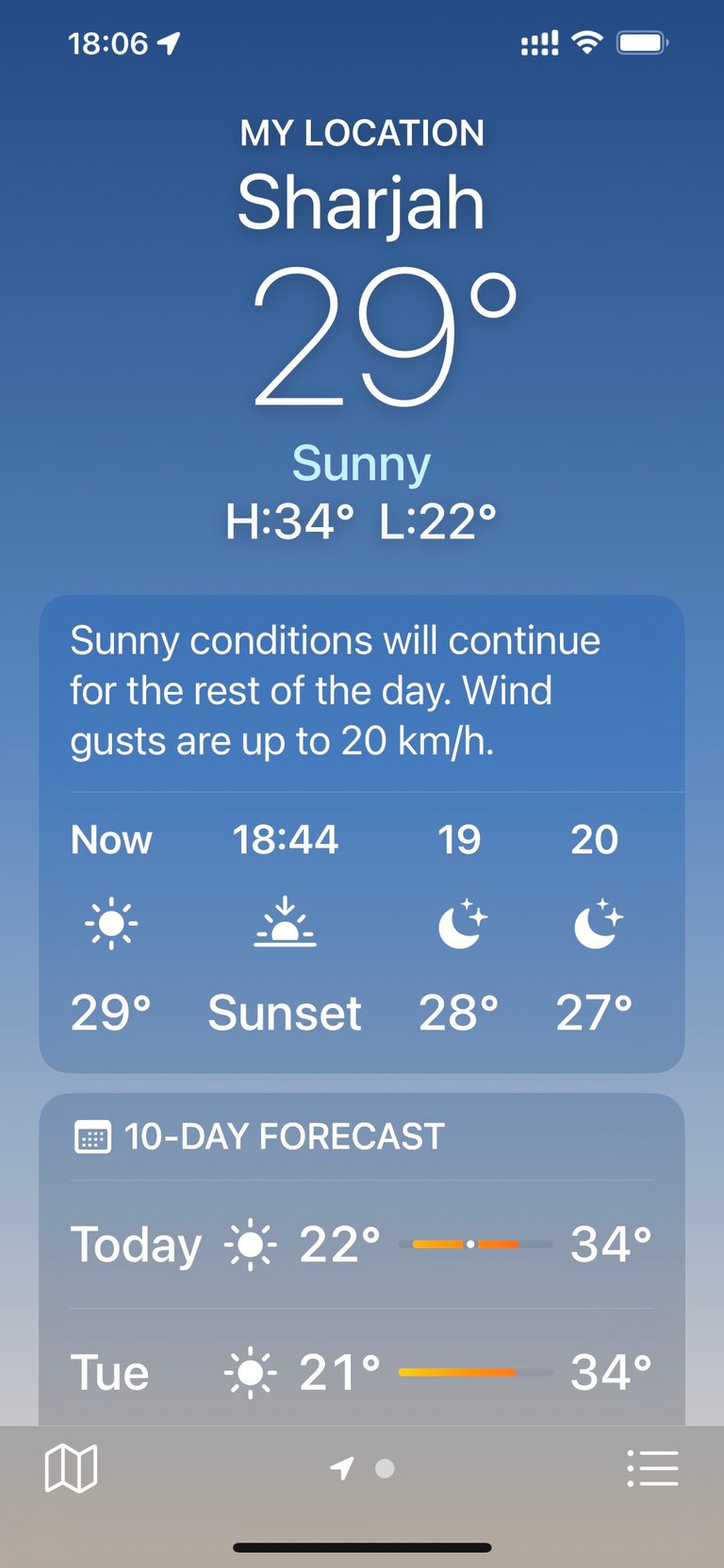This screenshot has height=1568, width=724.
Task: Tap the location page indicator
Action: (x=362, y=1468)
